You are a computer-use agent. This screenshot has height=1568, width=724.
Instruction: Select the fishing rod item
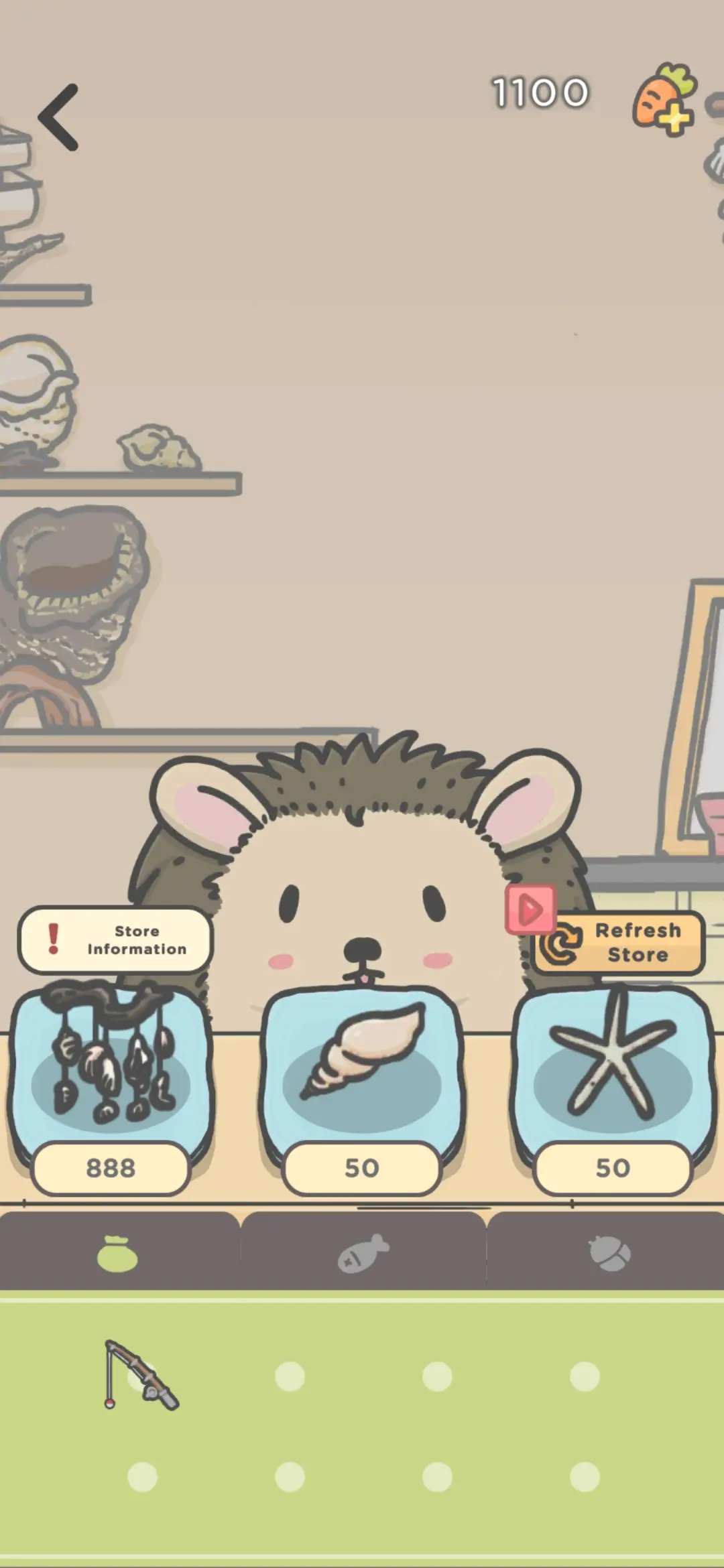(x=141, y=1376)
